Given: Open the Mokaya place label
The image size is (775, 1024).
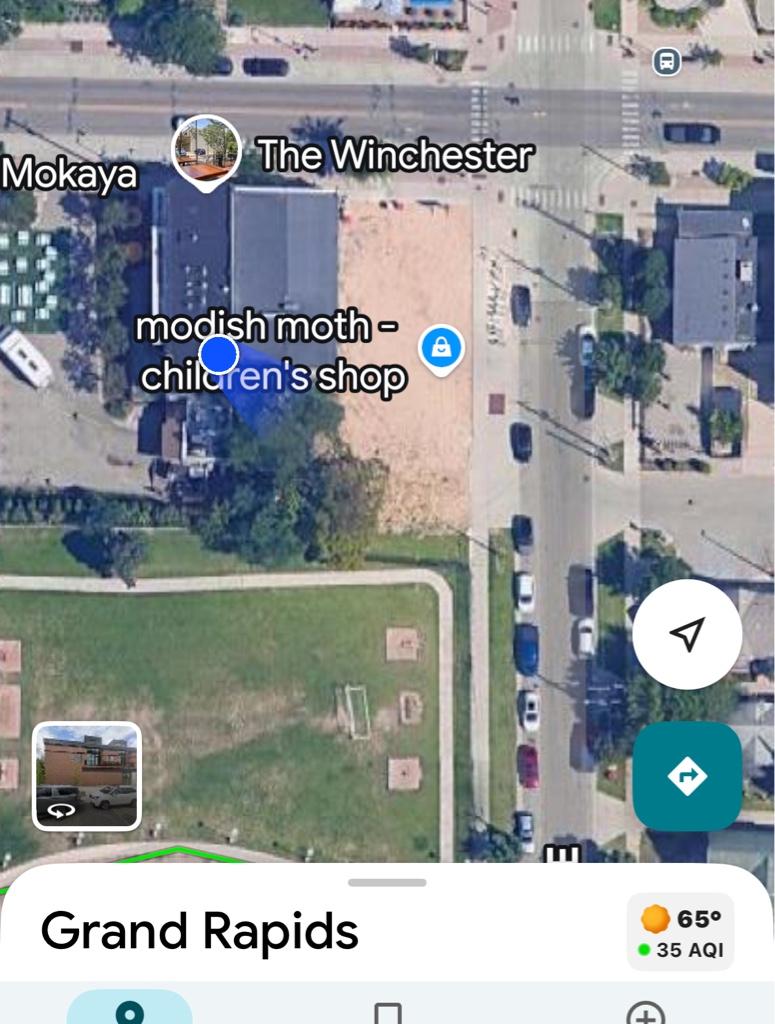Looking at the screenshot, I should click(x=68, y=174).
